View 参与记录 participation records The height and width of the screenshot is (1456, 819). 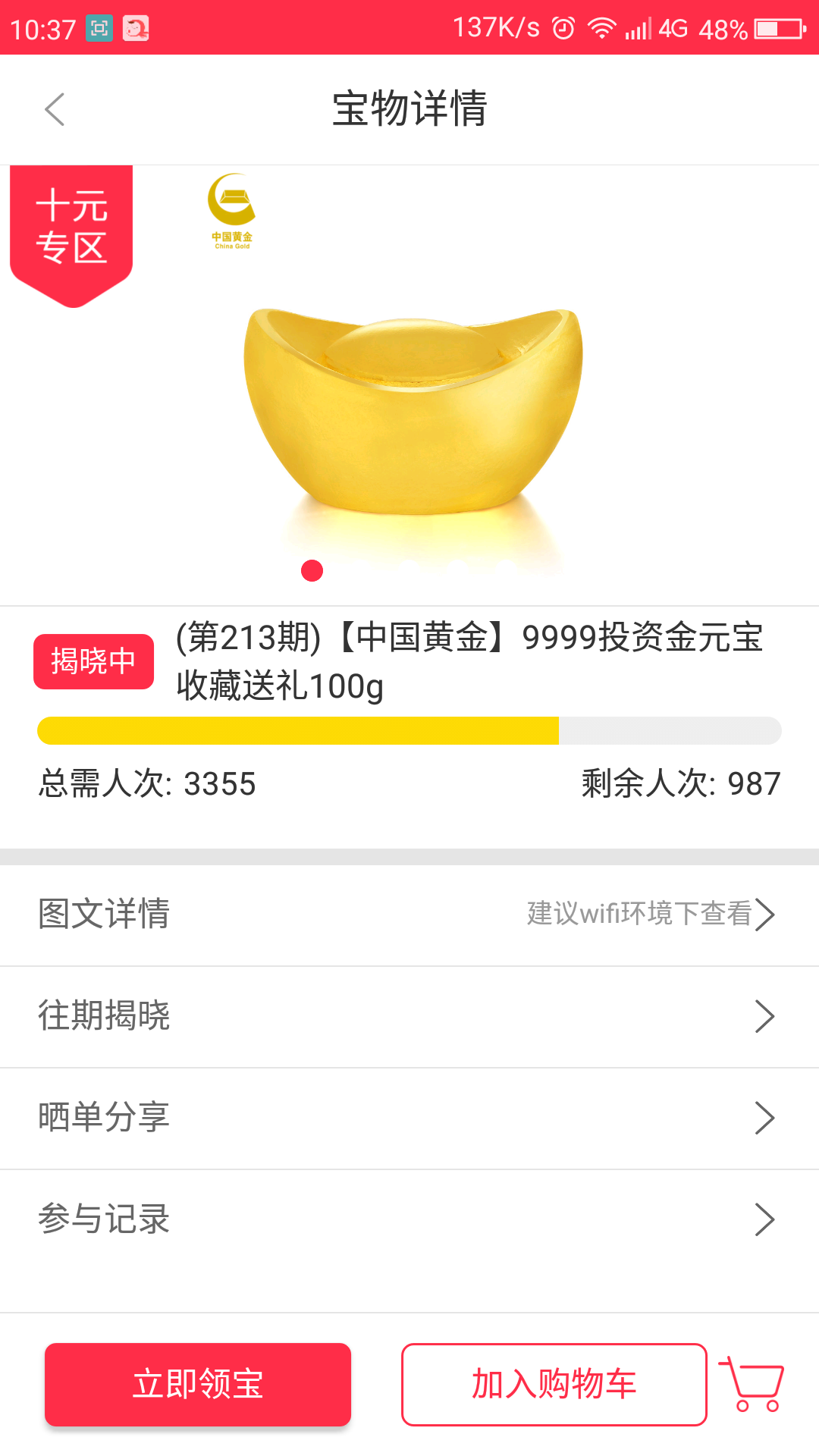click(409, 1219)
